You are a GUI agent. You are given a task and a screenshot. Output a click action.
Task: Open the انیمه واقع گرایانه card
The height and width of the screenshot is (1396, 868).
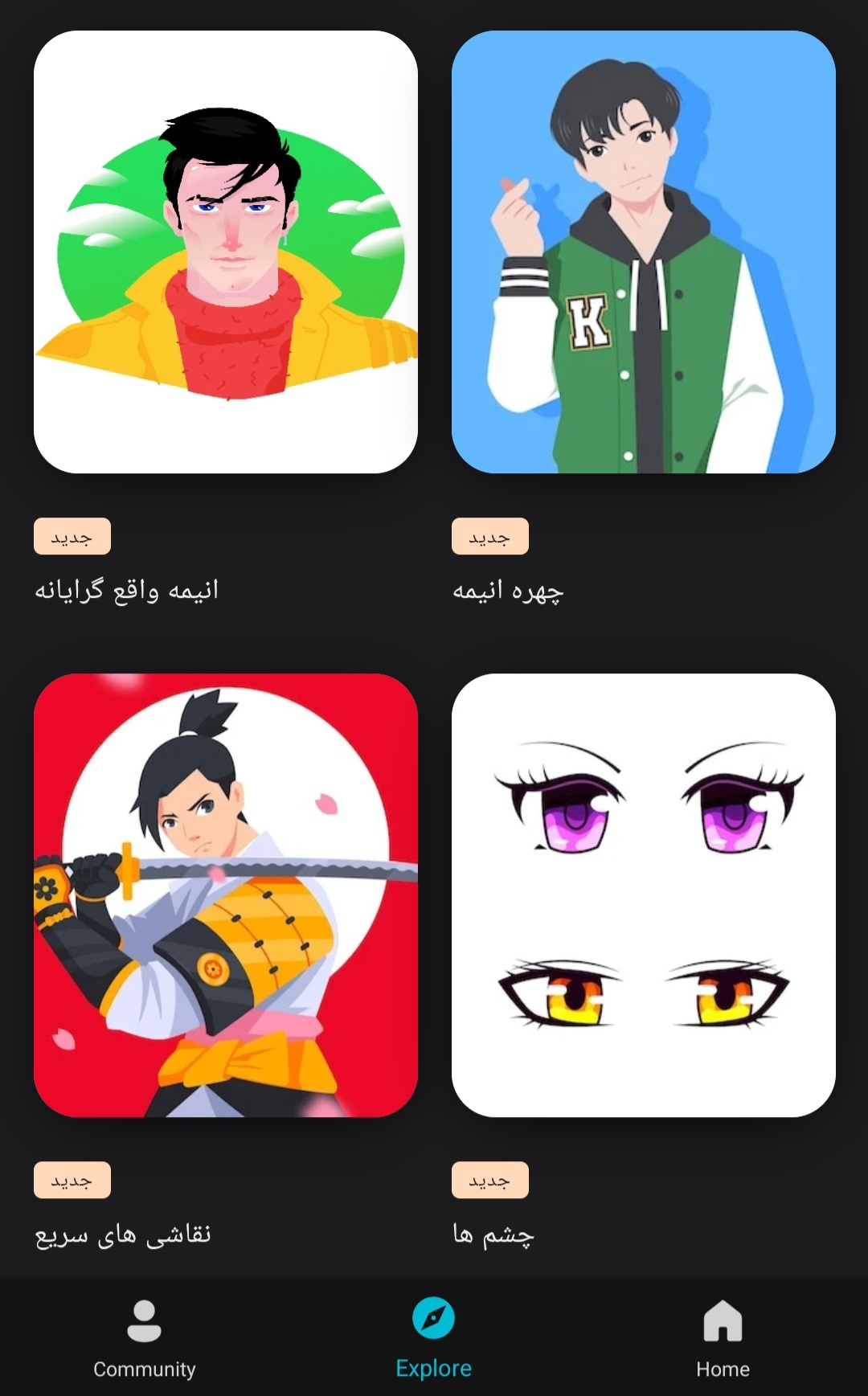[226, 252]
